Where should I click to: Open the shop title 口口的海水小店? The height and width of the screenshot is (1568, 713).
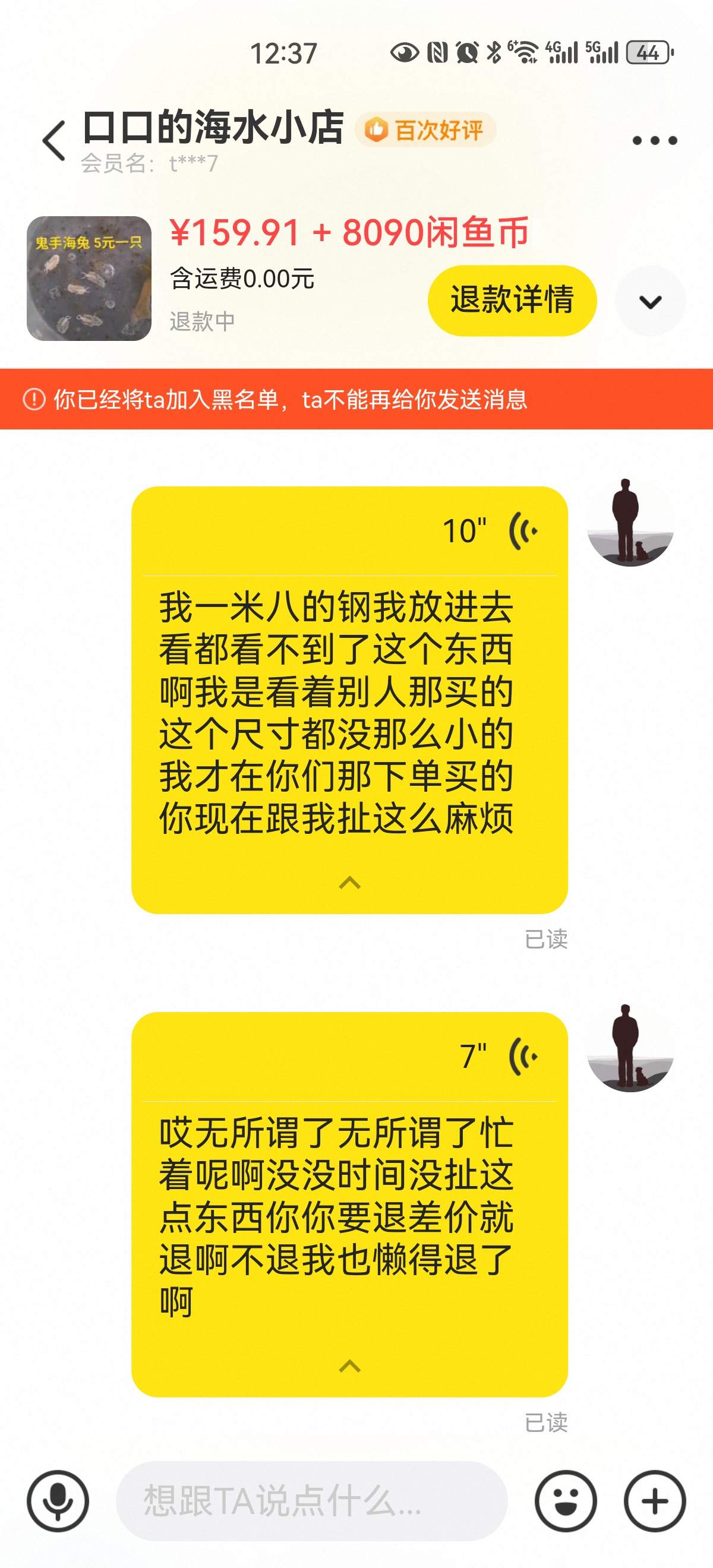(x=213, y=127)
